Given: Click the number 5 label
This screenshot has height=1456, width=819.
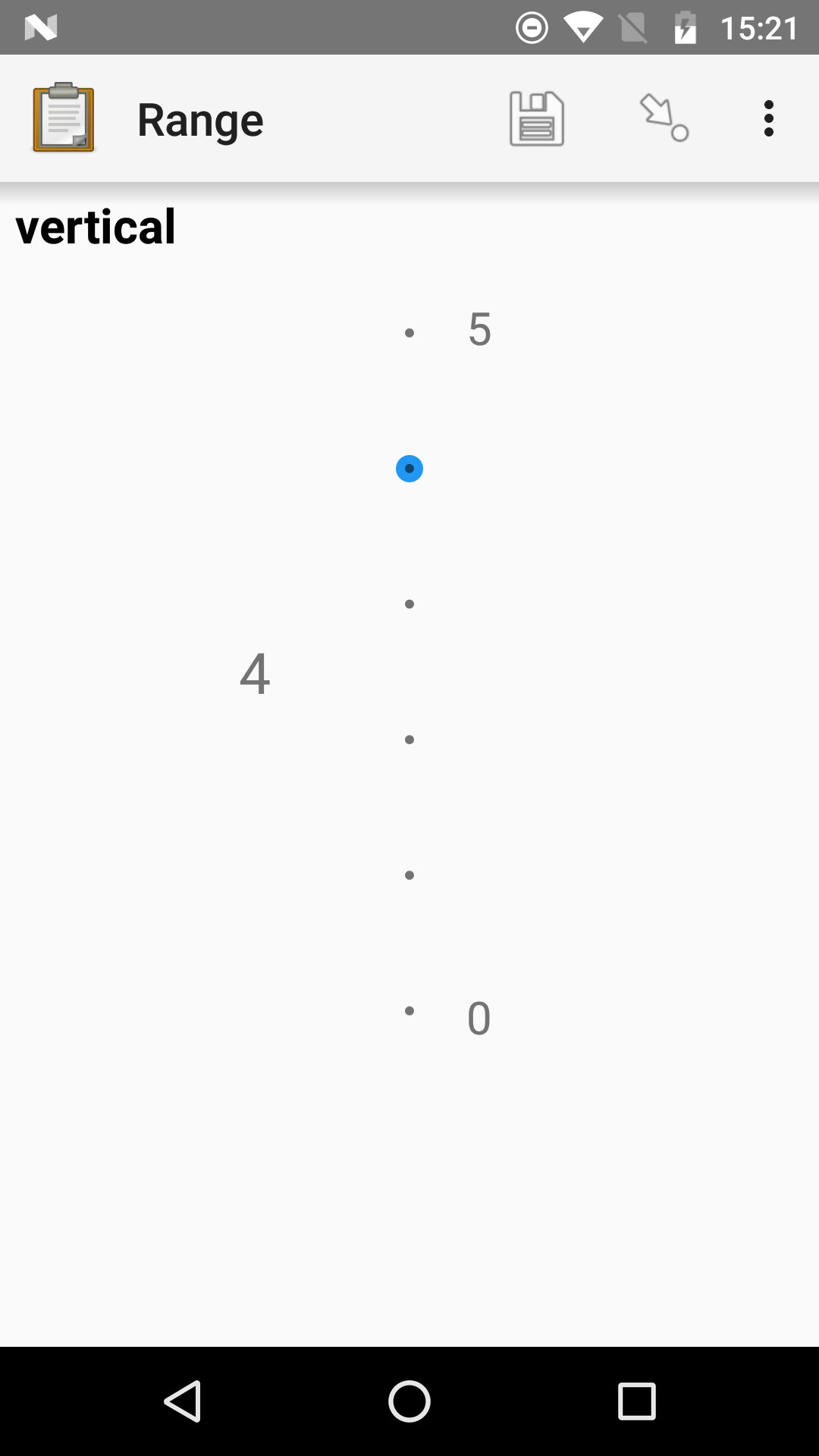Looking at the screenshot, I should tap(479, 330).
